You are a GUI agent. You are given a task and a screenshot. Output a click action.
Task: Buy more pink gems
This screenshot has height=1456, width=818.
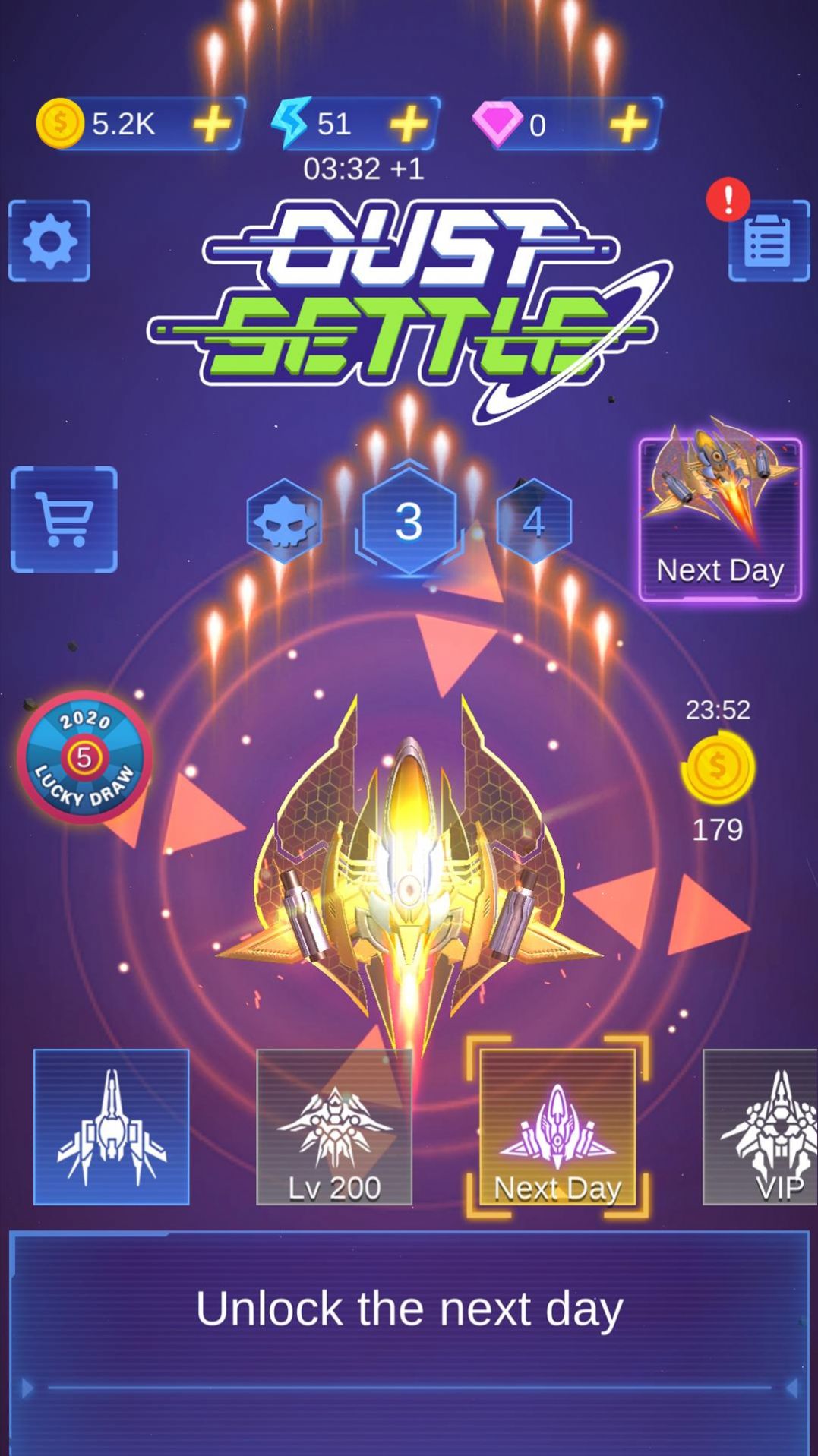(629, 124)
